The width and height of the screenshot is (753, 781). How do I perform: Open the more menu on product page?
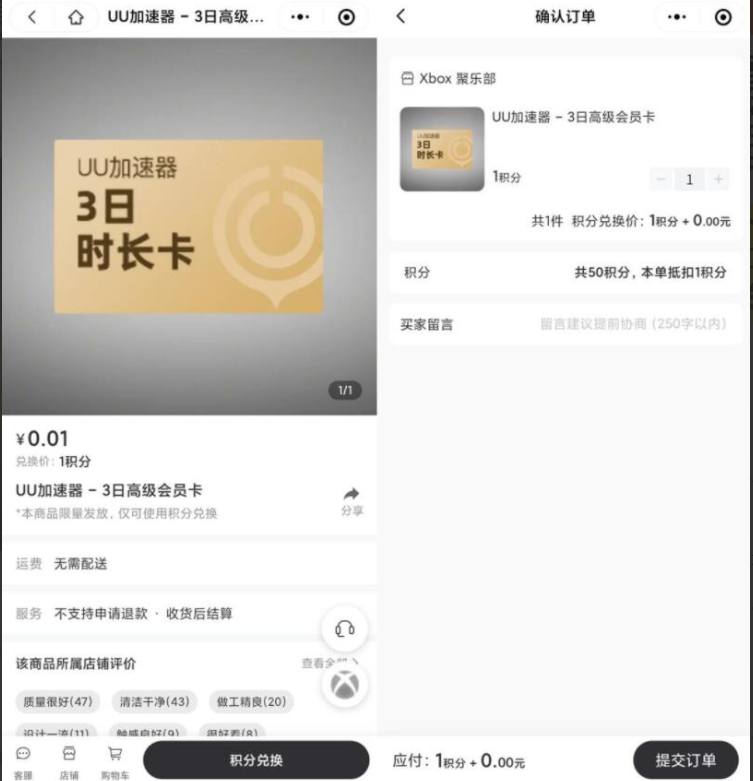pos(299,17)
